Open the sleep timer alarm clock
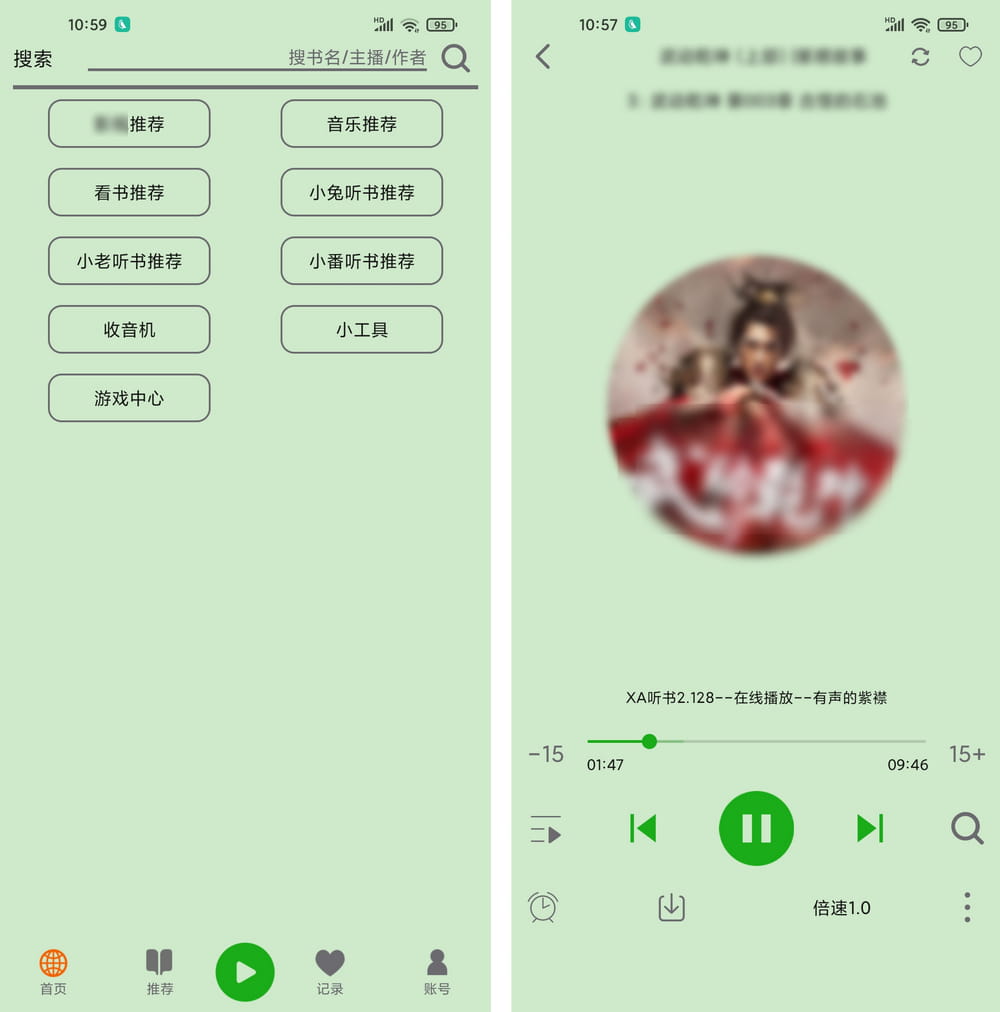This screenshot has height=1012, width=1000. click(543, 907)
